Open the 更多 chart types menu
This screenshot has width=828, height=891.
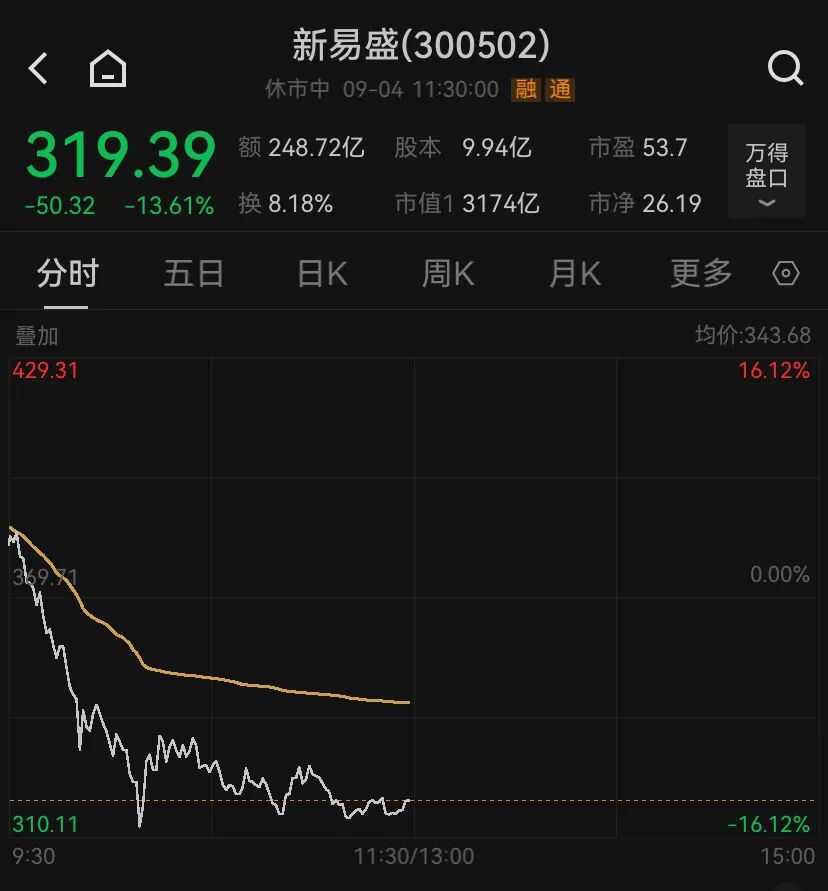coord(700,272)
